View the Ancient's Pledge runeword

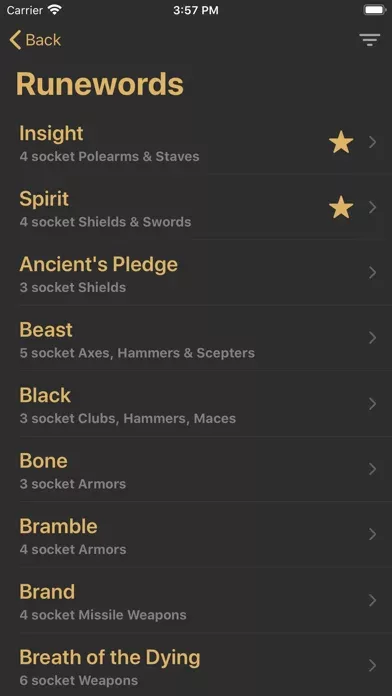click(196, 273)
